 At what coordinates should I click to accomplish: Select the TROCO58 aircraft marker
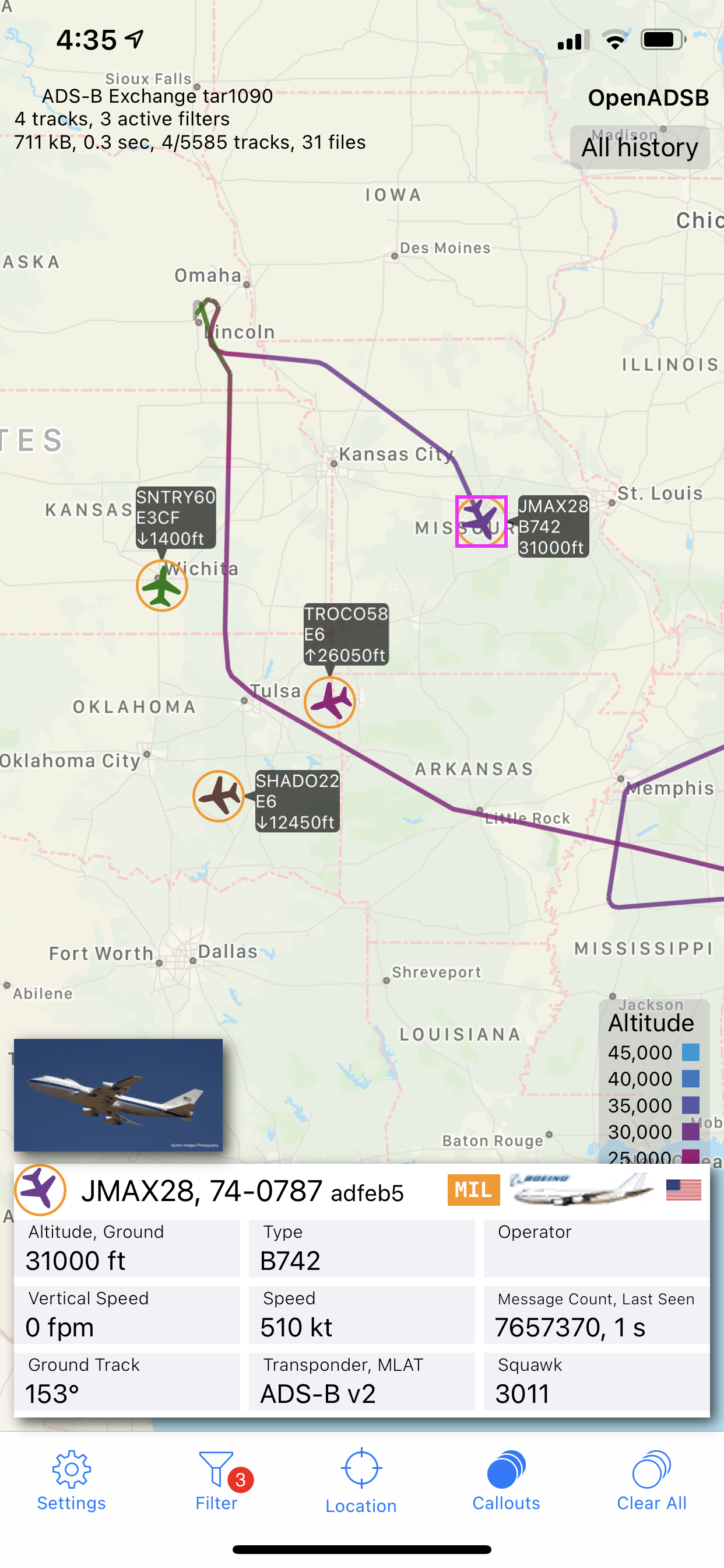click(x=330, y=702)
